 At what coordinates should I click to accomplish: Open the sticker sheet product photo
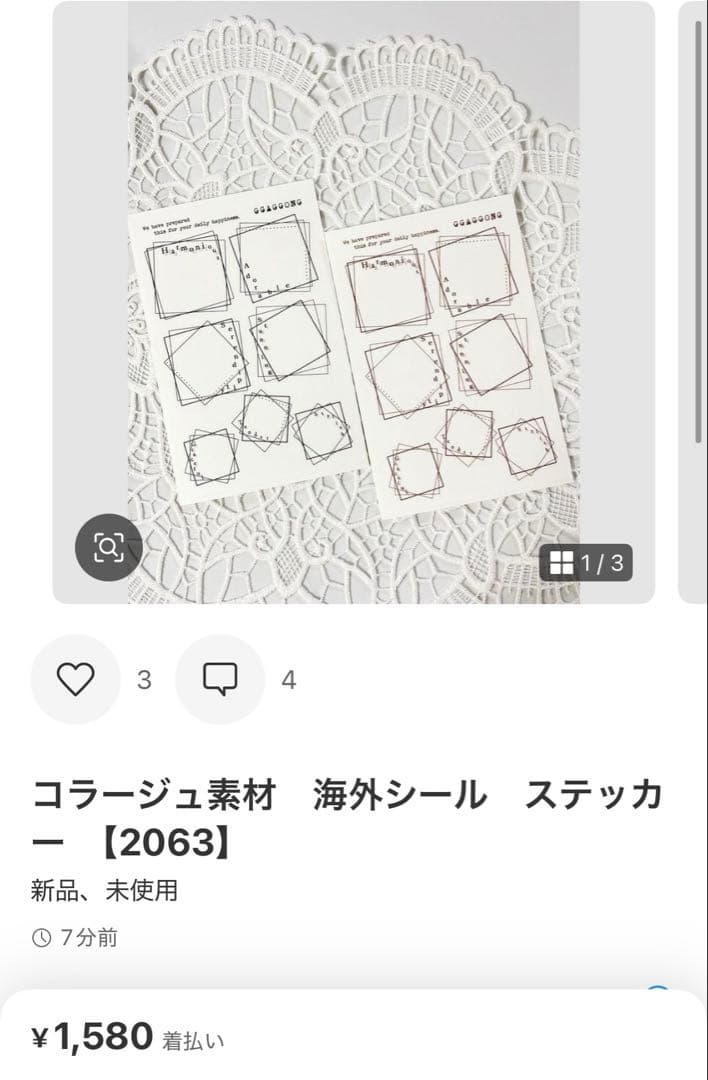click(x=353, y=300)
